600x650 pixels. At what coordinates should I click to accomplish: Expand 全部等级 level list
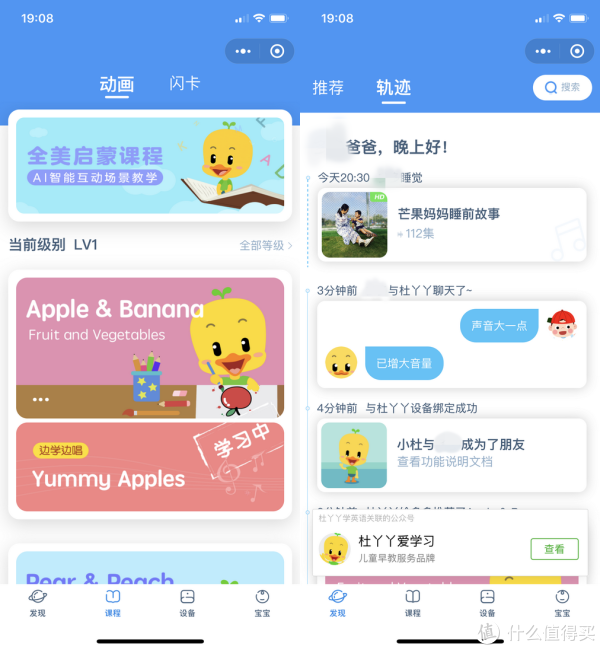coord(265,245)
